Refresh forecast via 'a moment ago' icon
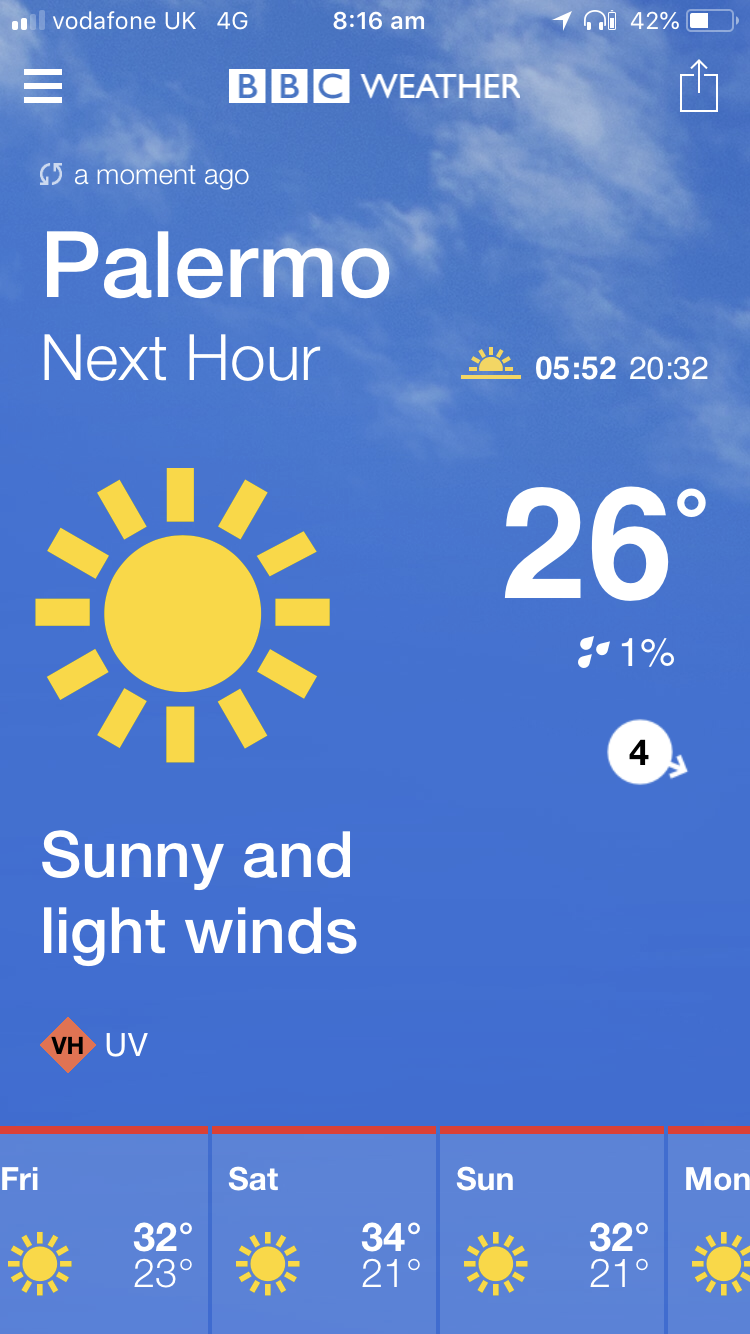This screenshot has height=1334, width=750. 51,176
